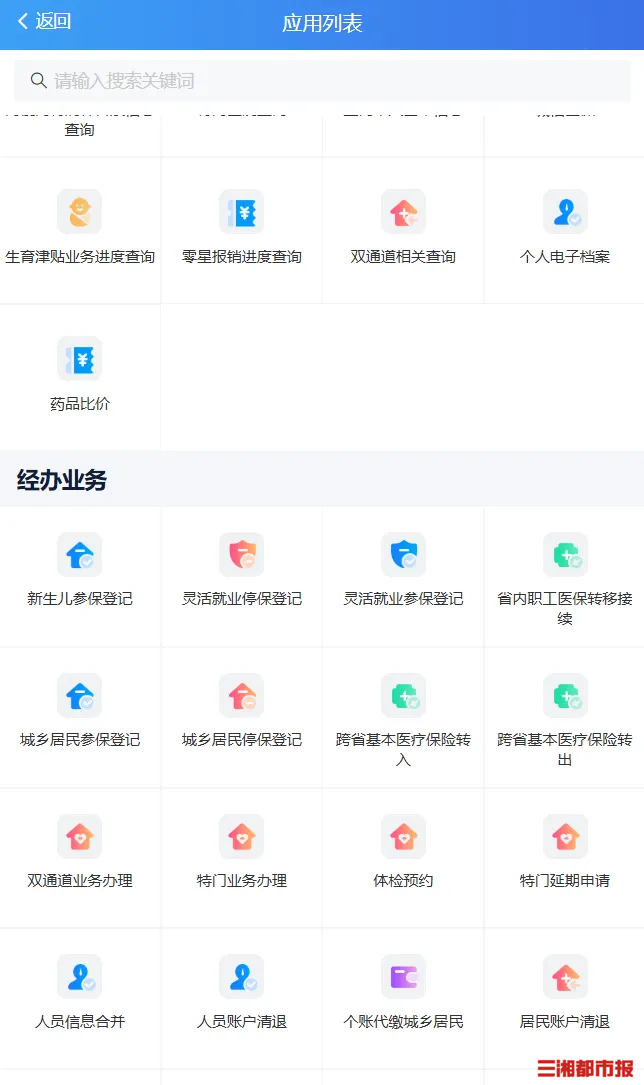Viewport: 644px width, 1085px height.
Task: Open 个账代缴城乡居民
Action: [403, 995]
